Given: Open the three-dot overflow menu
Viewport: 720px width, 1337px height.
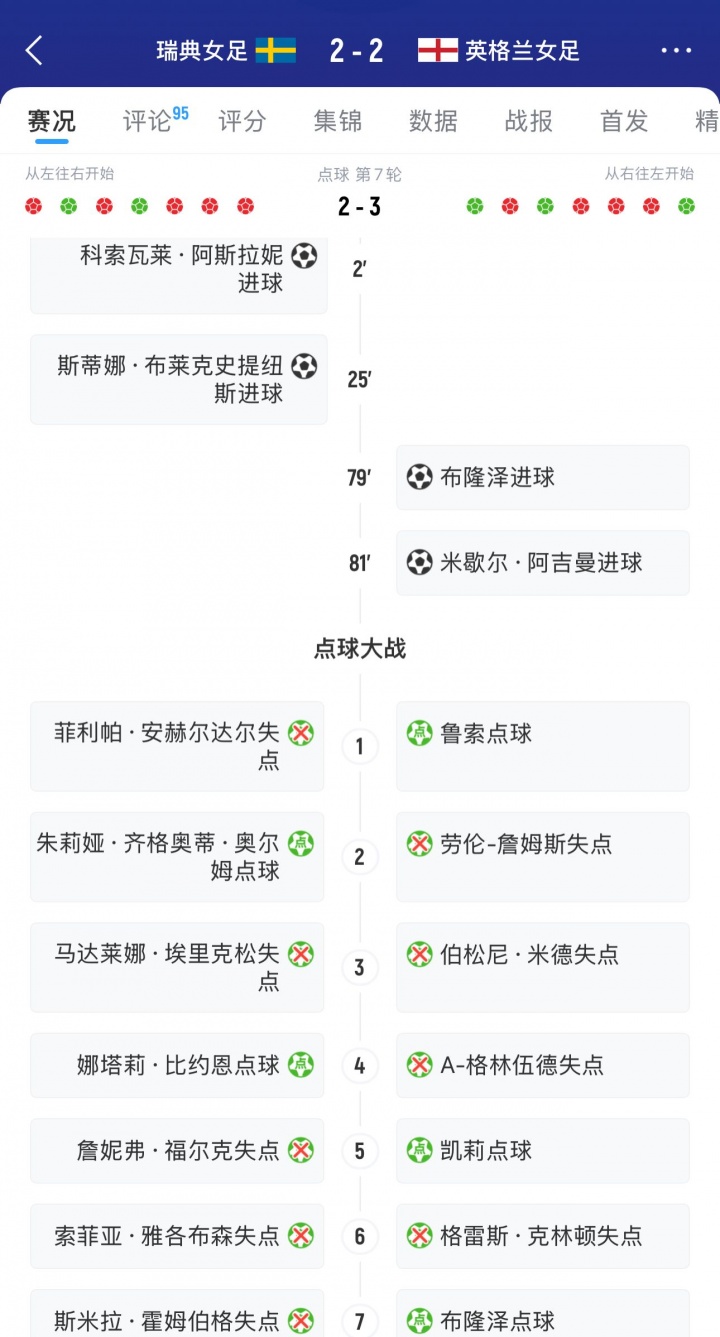Looking at the screenshot, I should point(676,51).
